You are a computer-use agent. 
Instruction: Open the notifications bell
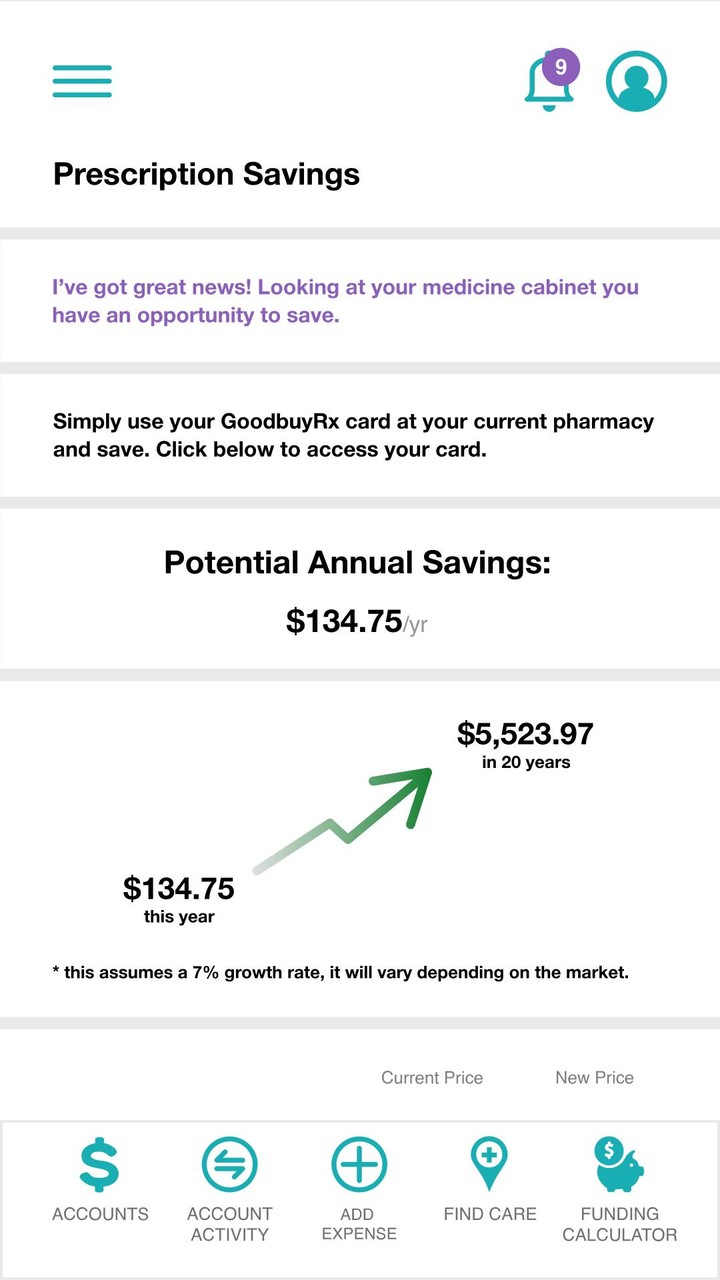tap(549, 82)
